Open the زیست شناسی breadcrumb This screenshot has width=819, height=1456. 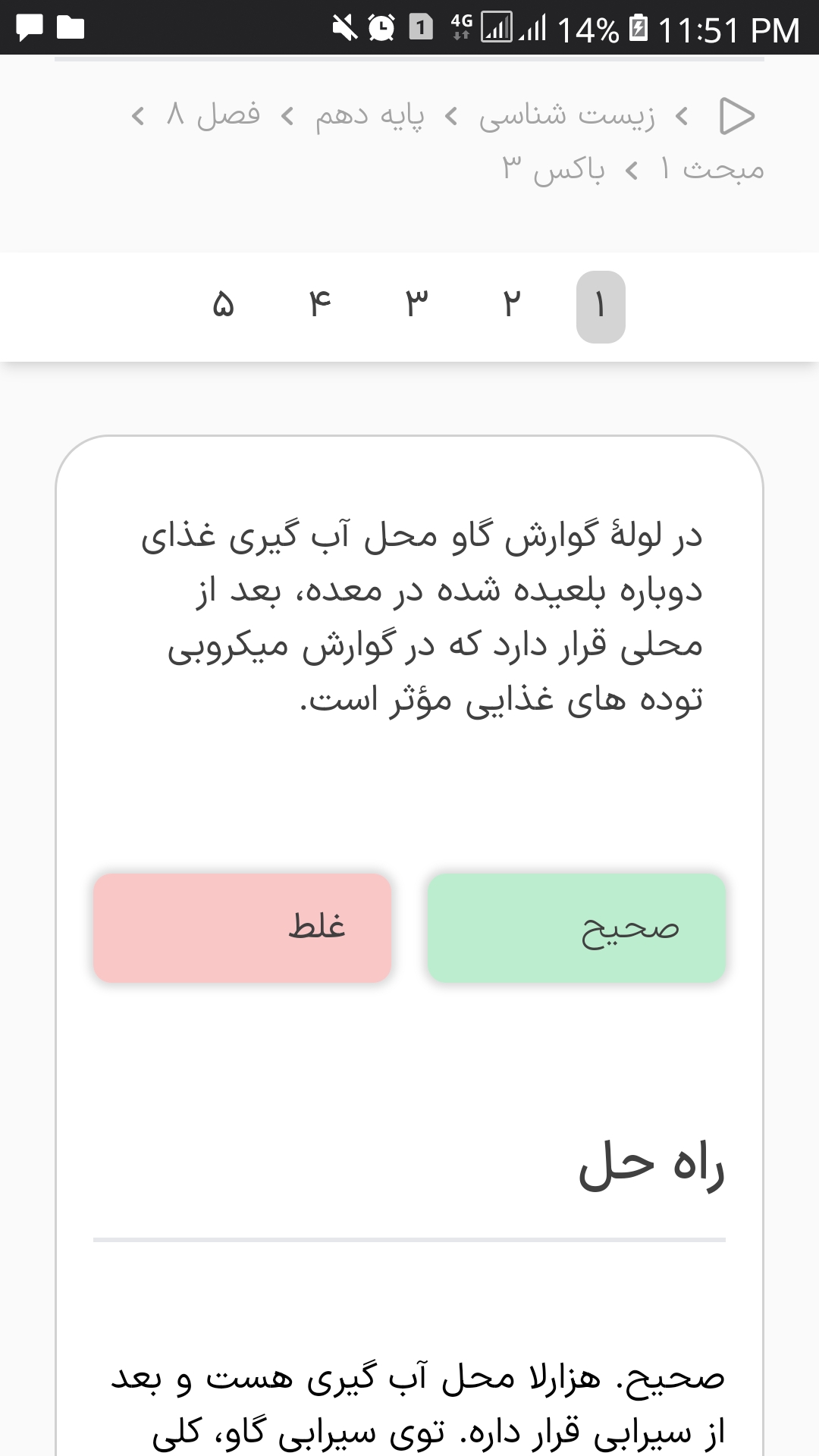[567, 116]
